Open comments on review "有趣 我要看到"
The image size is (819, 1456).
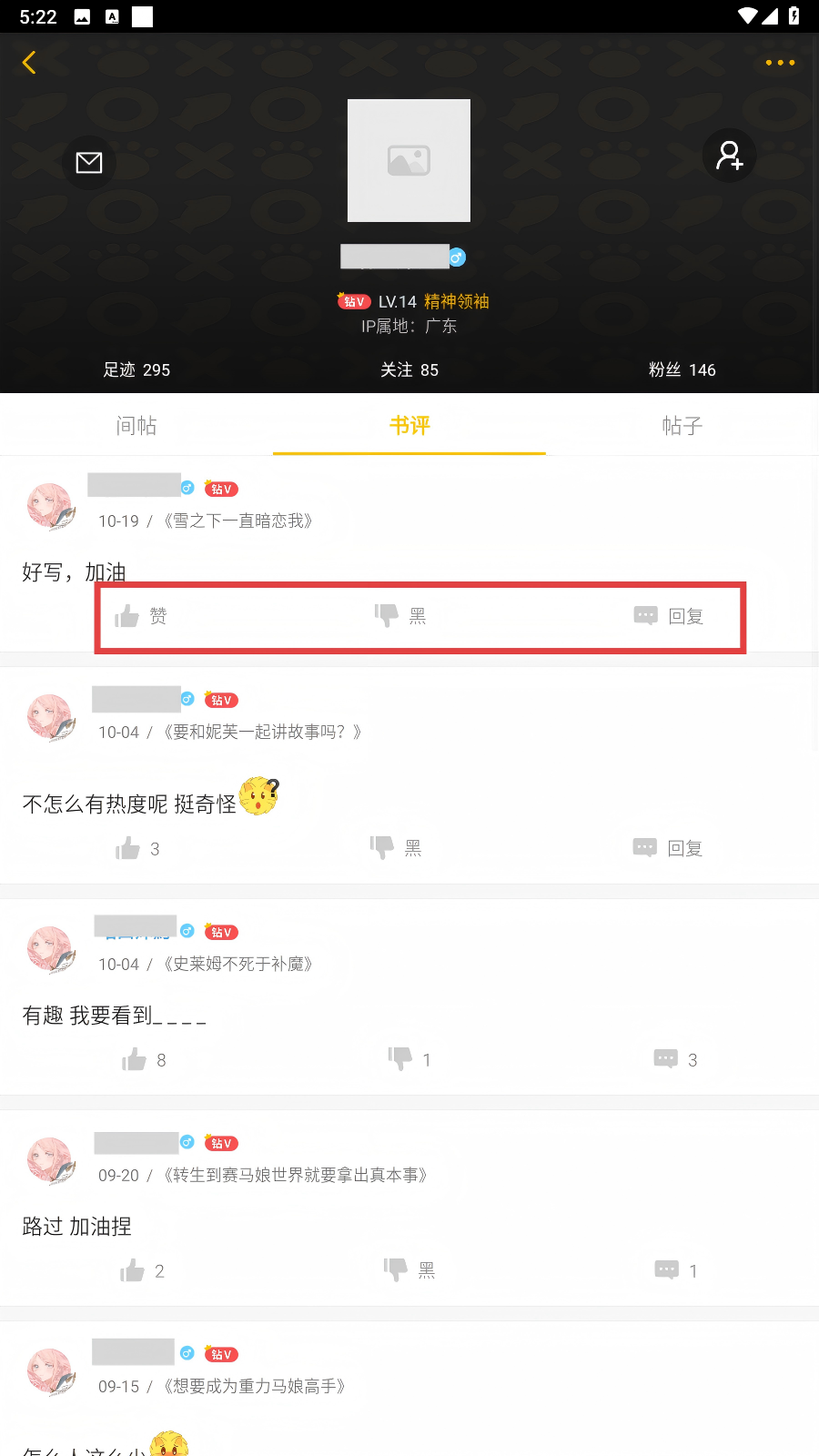675,1059
